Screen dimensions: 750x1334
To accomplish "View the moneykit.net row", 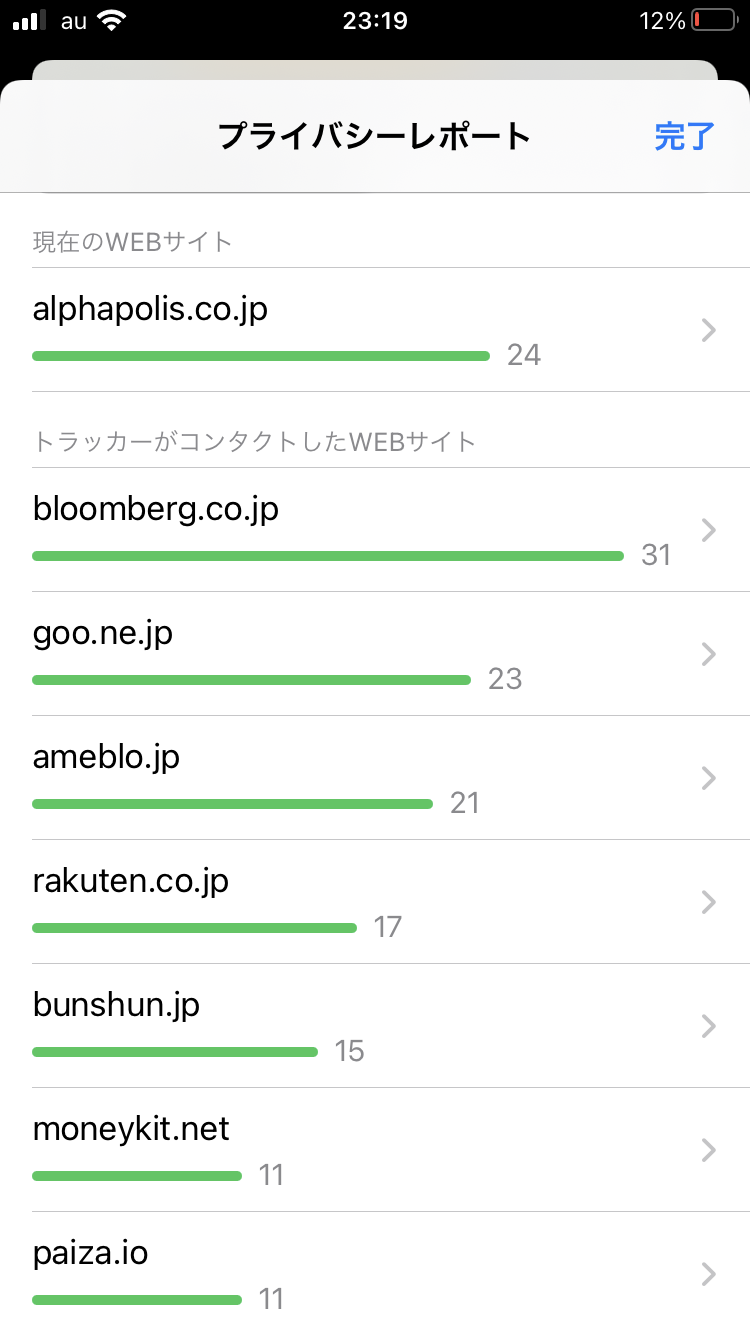I will tap(375, 1150).
